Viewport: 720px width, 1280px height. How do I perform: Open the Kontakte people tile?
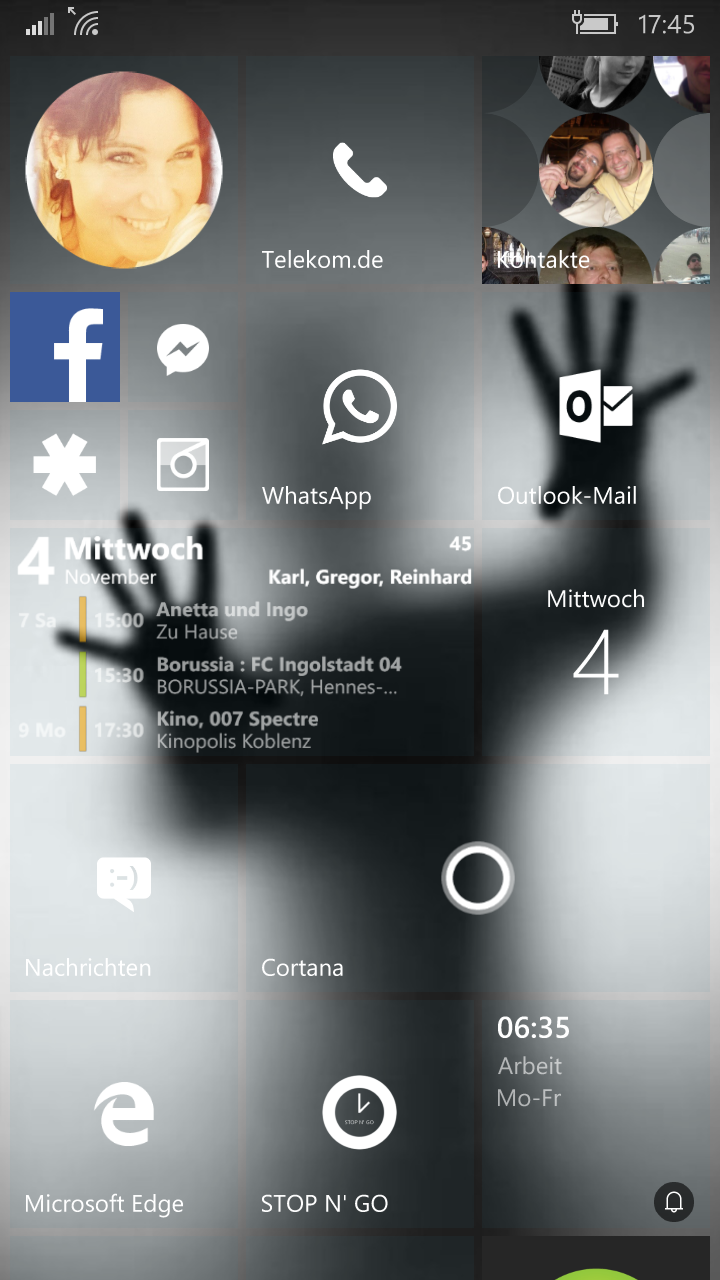(596, 170)
